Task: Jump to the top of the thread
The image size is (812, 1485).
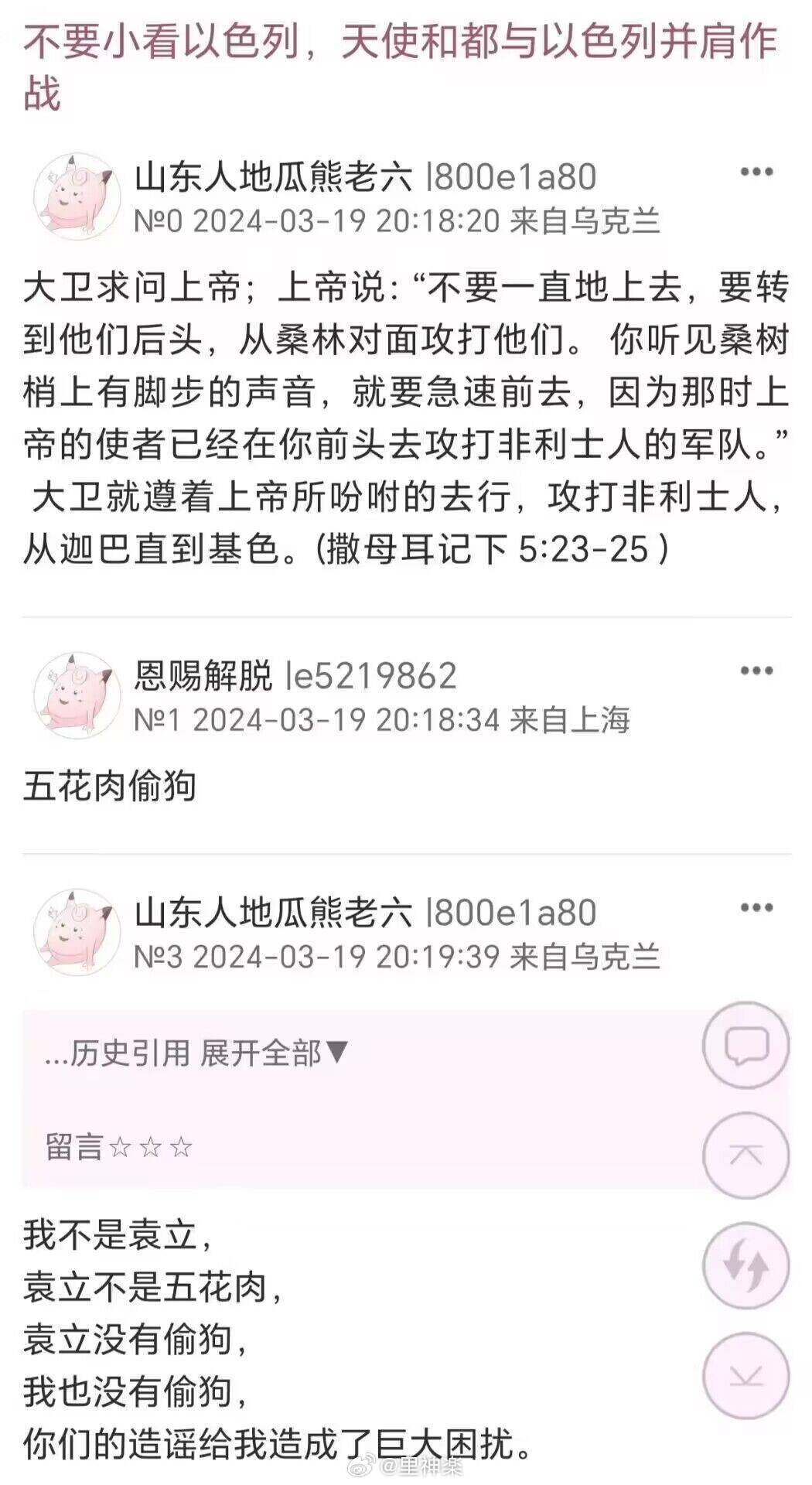Action: coord(745,1156)
